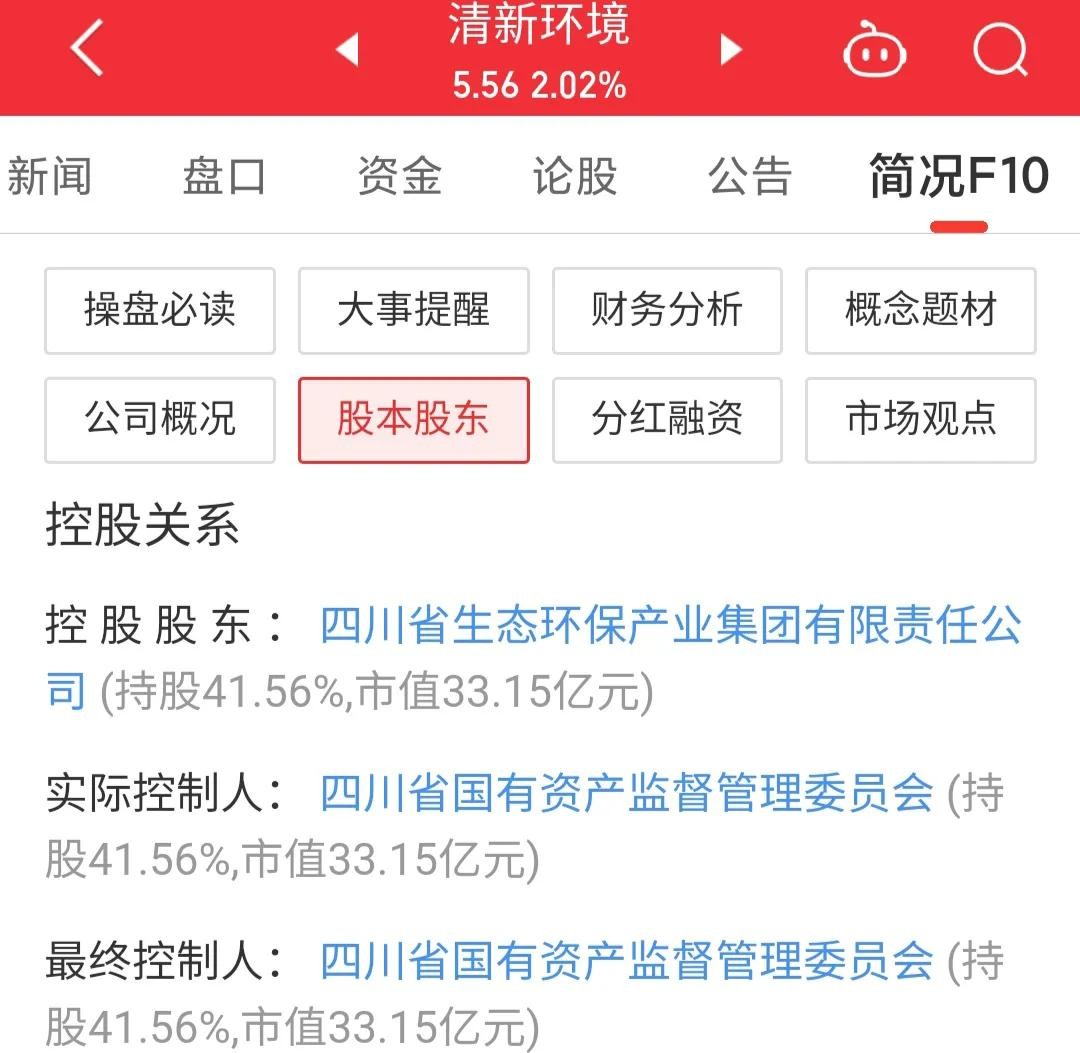Open the robot assistant icon

pyautogui.click(x=874, y=50)
